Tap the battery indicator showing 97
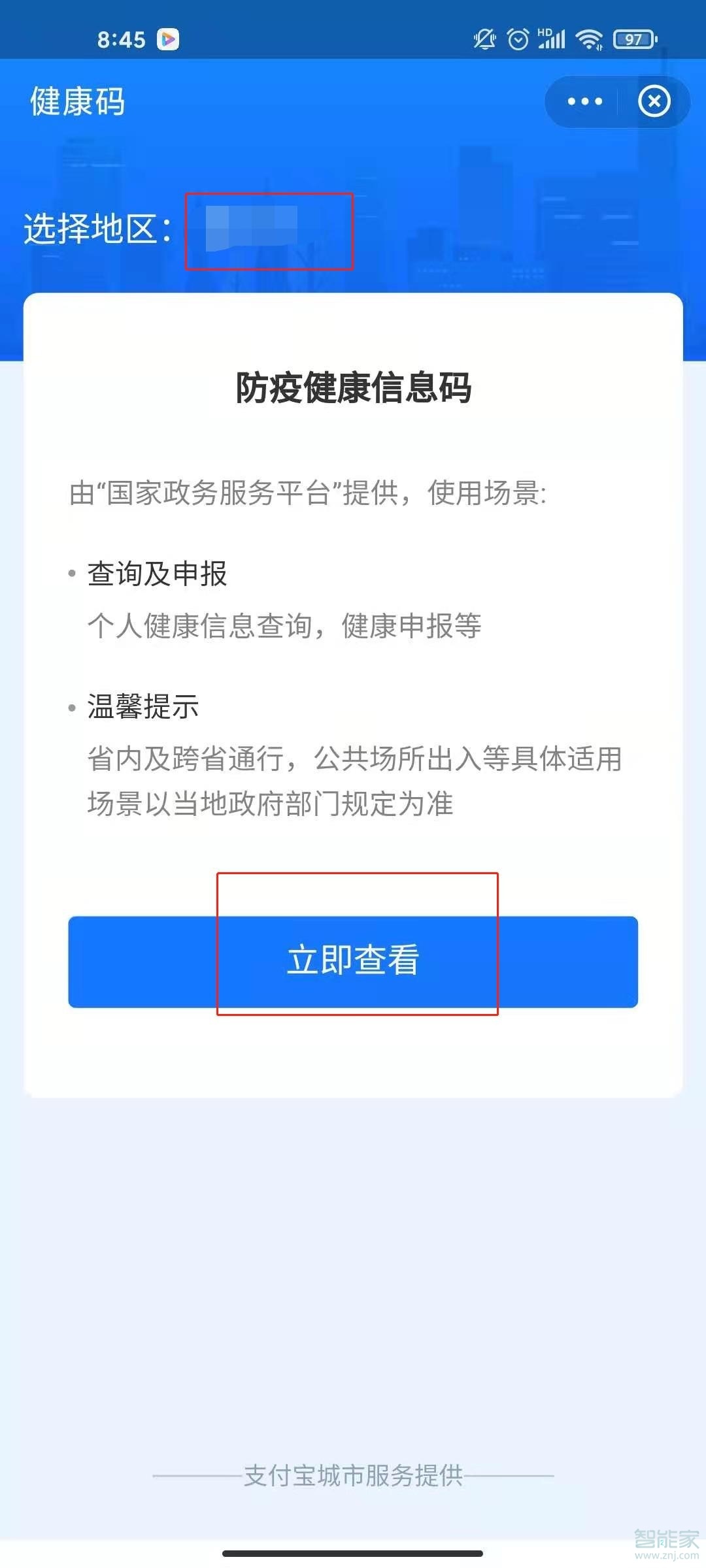This screenshot has height=1568, width=706. tap(632, 41)
